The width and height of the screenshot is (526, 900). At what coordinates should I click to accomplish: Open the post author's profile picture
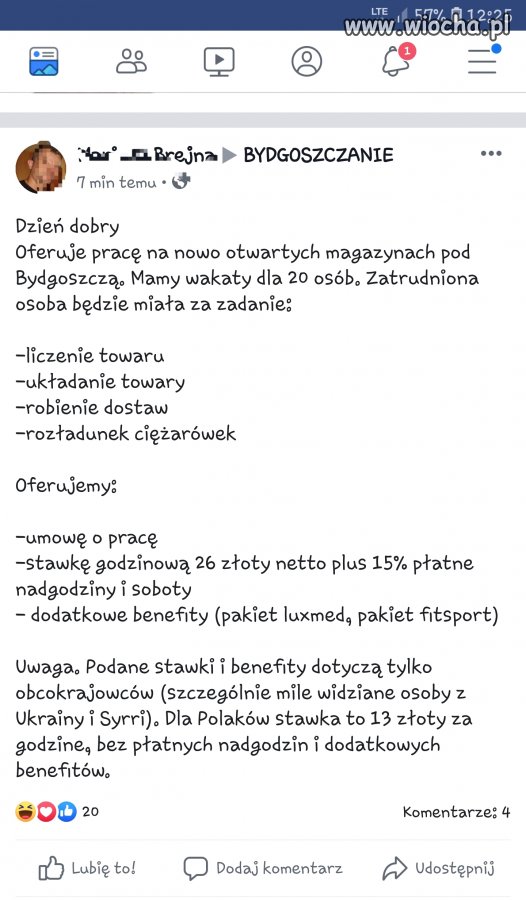click(x=40, y=167)
